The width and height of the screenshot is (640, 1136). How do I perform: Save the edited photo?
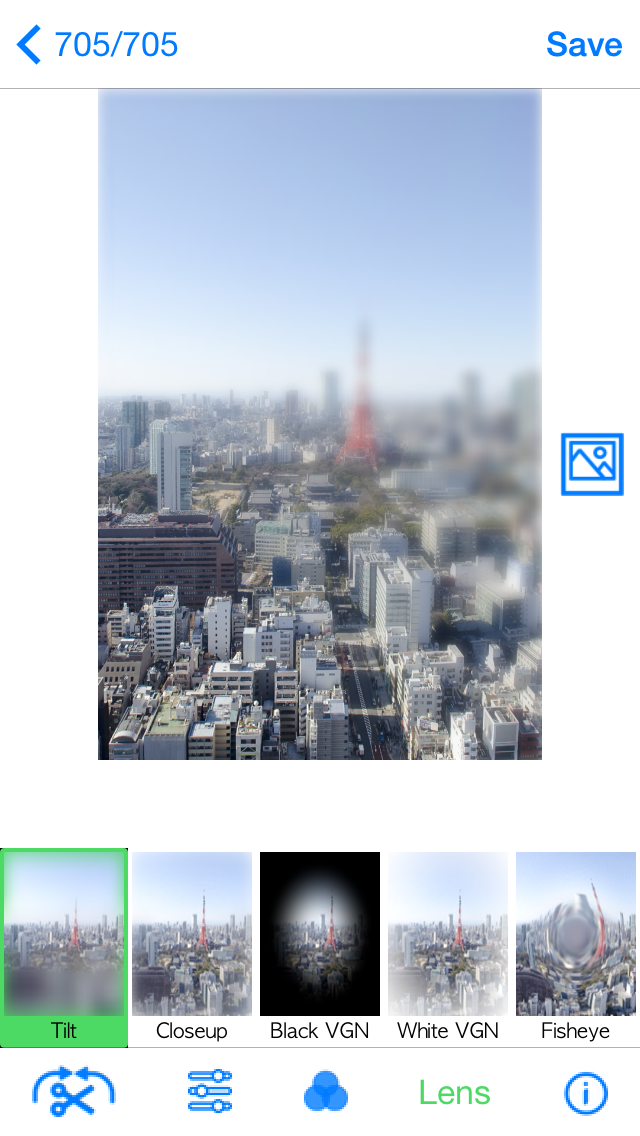[x=584, y=45]
